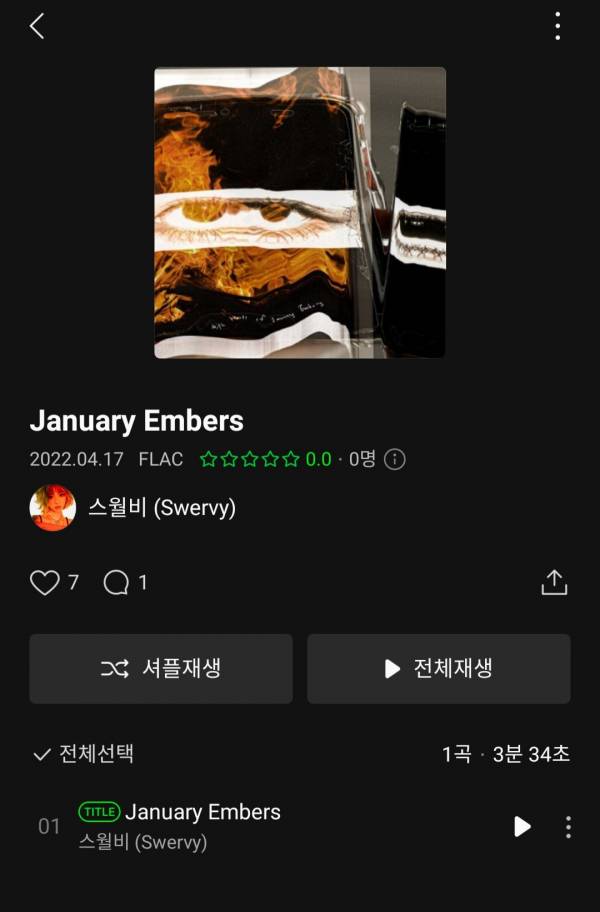The height and width of the screenshot is (912, 600).
Task: View the January Embers album cover
Action: tap(300, 212)
